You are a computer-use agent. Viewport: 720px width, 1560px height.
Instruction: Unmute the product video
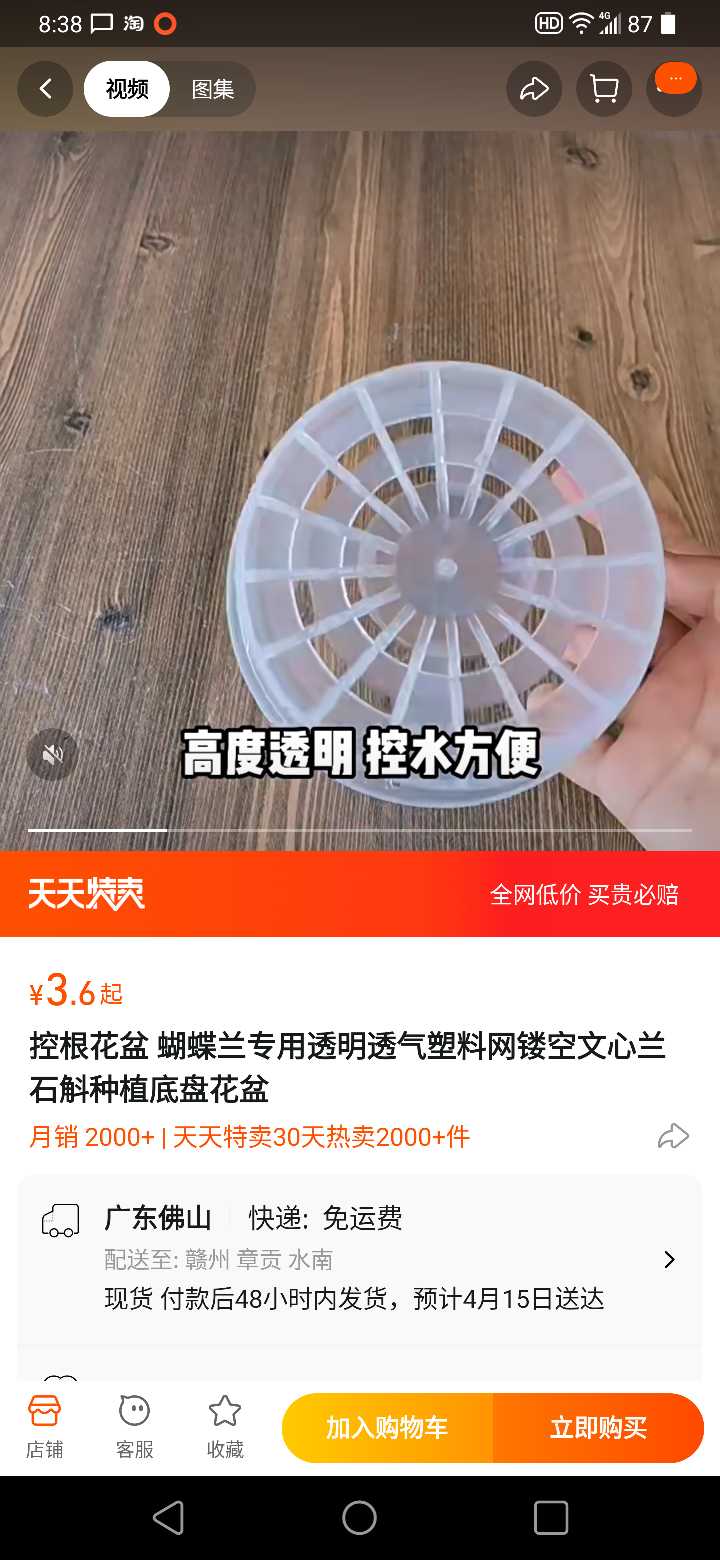tap(52, 754)
